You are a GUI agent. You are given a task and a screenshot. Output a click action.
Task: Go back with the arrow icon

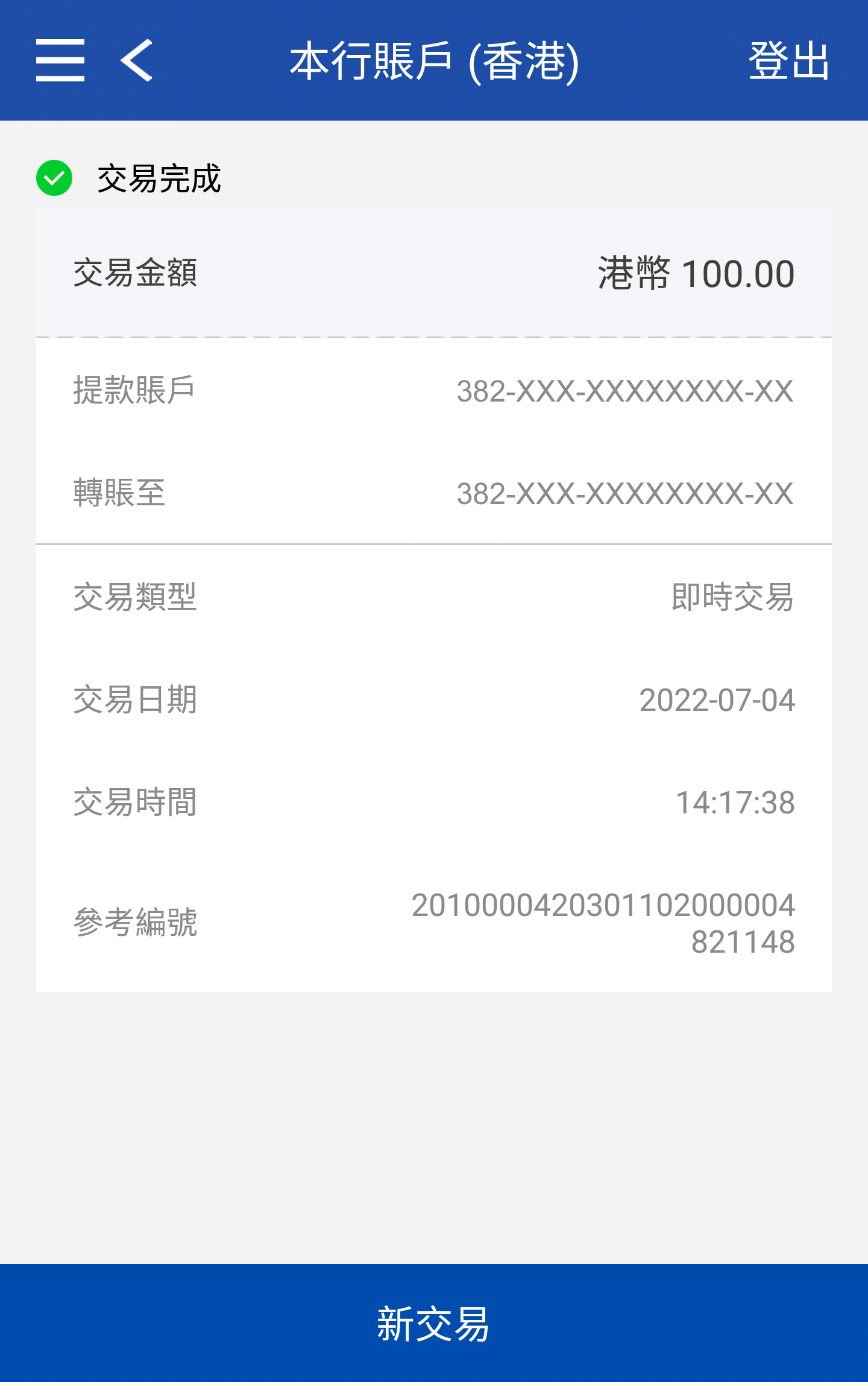(x=136, y=60)
